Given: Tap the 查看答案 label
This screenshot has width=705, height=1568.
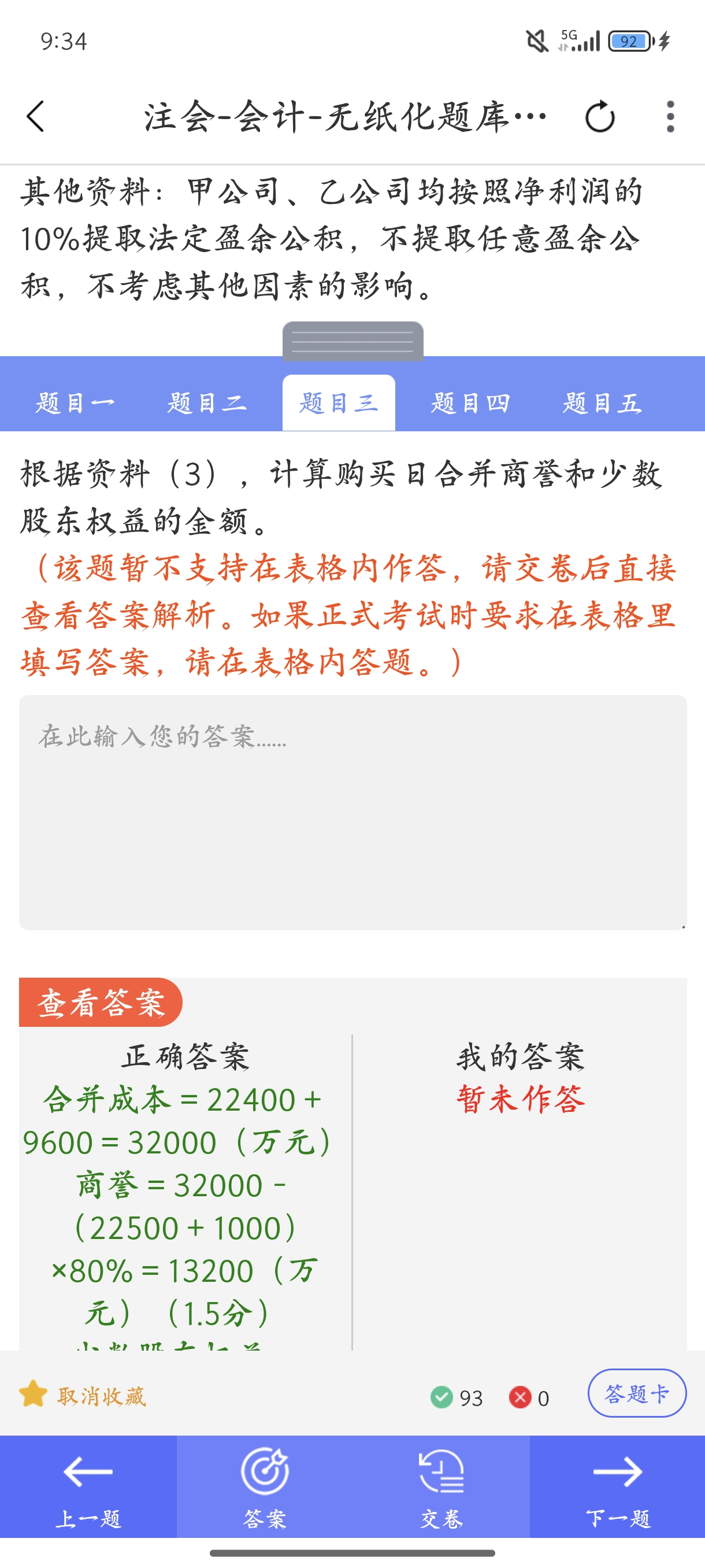Looking at the screenshot, I should tap(101, 1002).
